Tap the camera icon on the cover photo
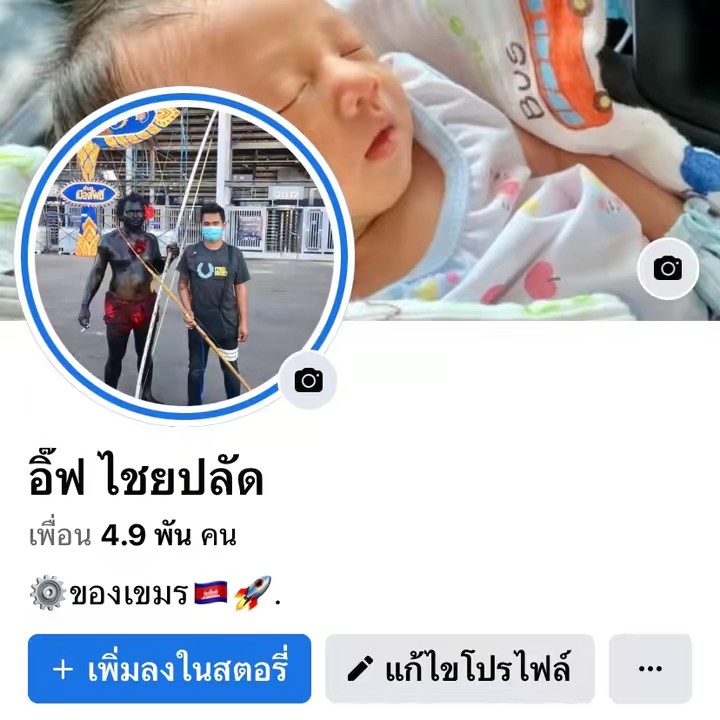This screenshot has width=720, height=720. pyautogui.click(x=667, y=268)
